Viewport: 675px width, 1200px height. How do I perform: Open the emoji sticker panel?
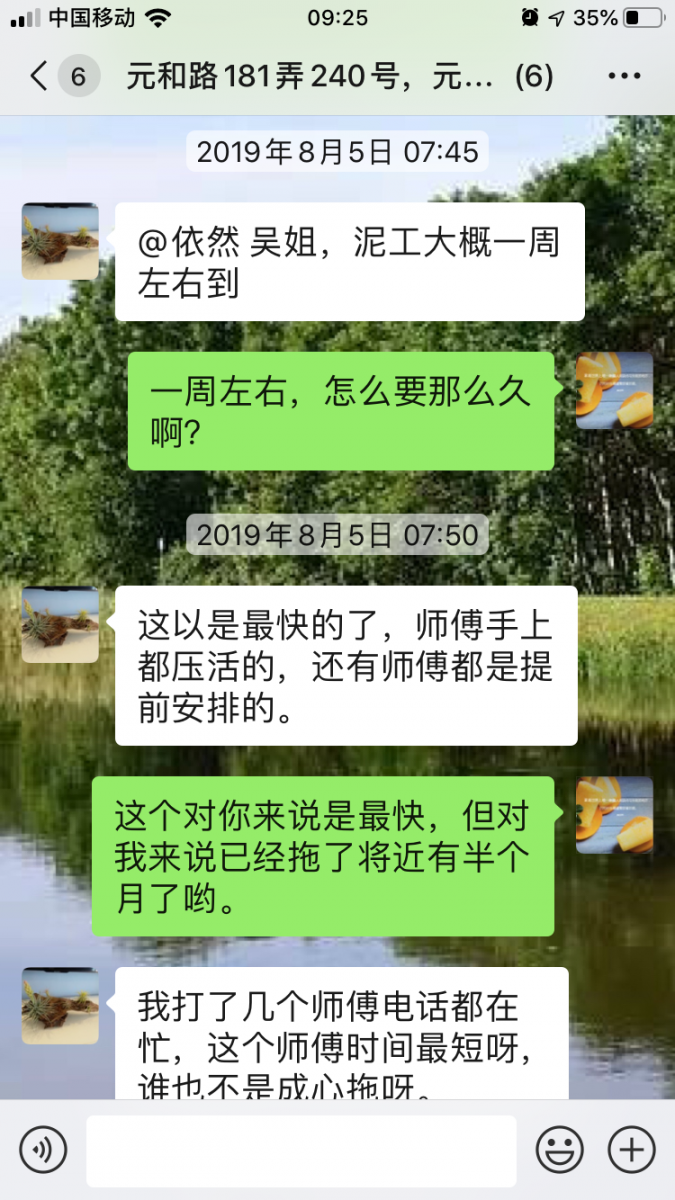[559, 1150]
